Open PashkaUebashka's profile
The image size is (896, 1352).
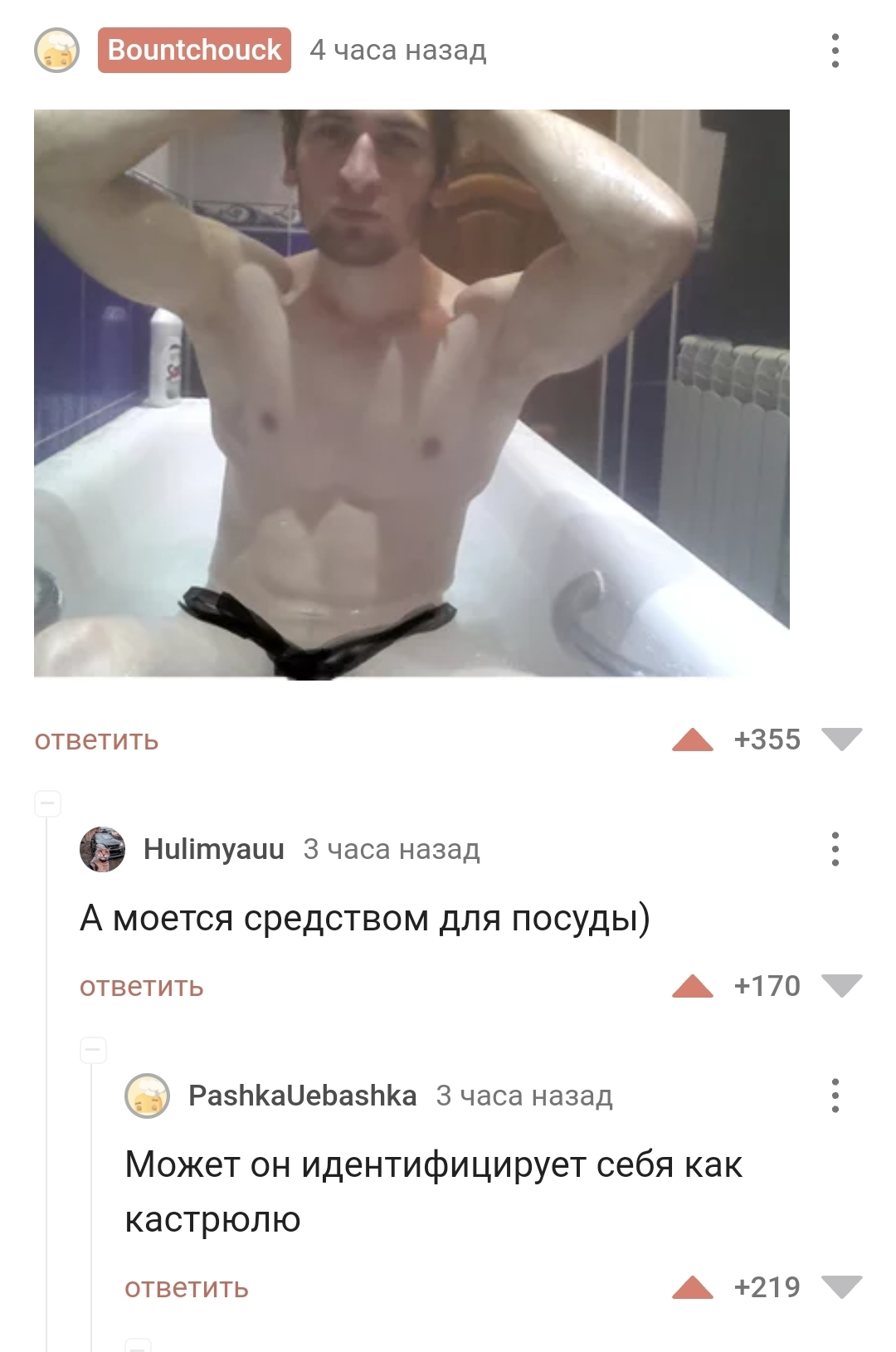302,1096
